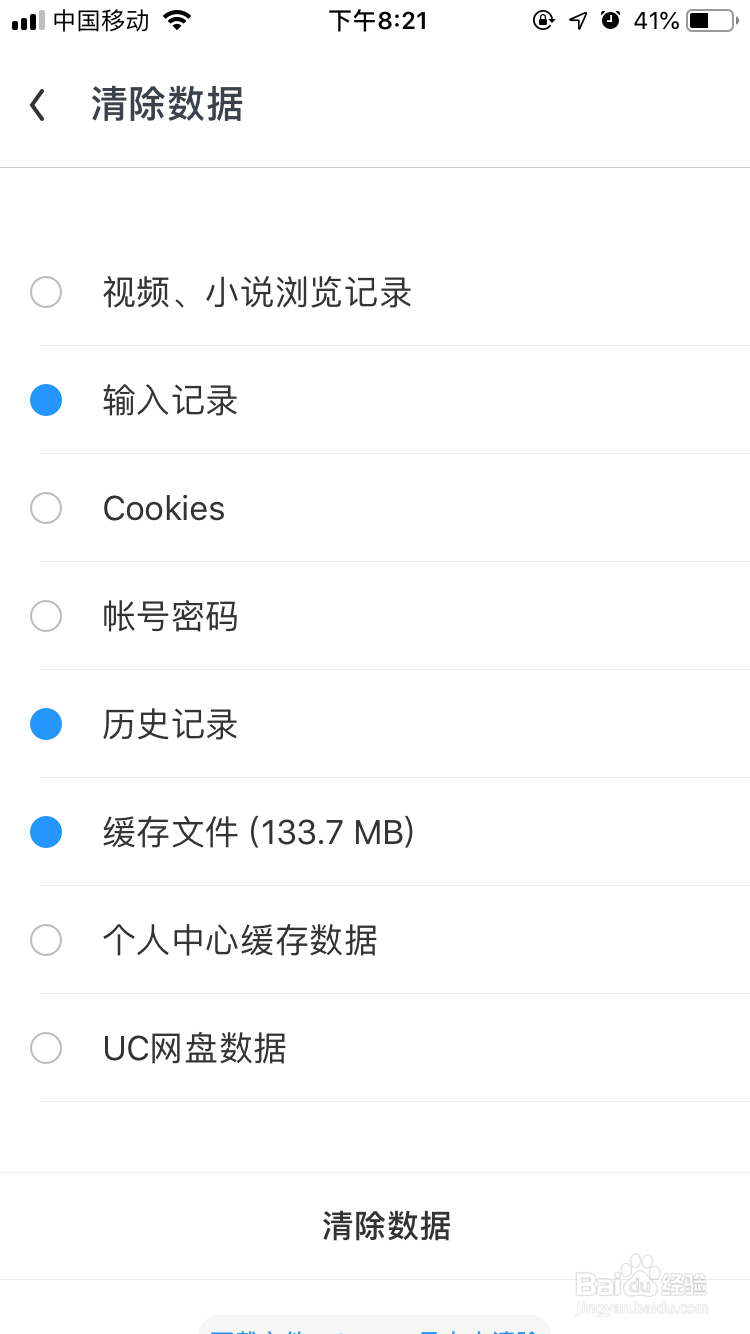Viewport: 750px width, 1334px height.
Task: Go back using the back arrow
Action: [x=37, y=104]
